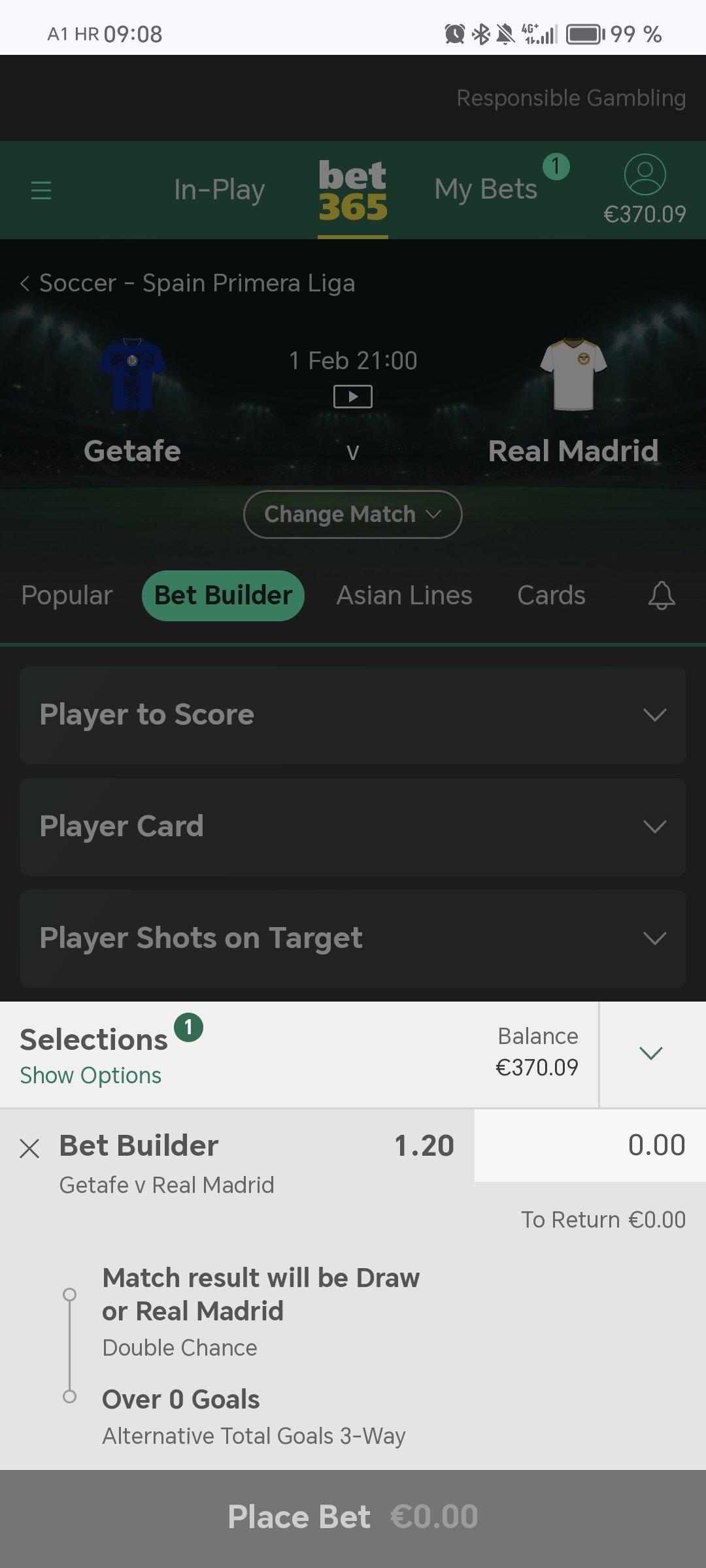Switch to In-Play section
The height and width of the screenshot is (1568, 706).
click(x=219, y=190)
